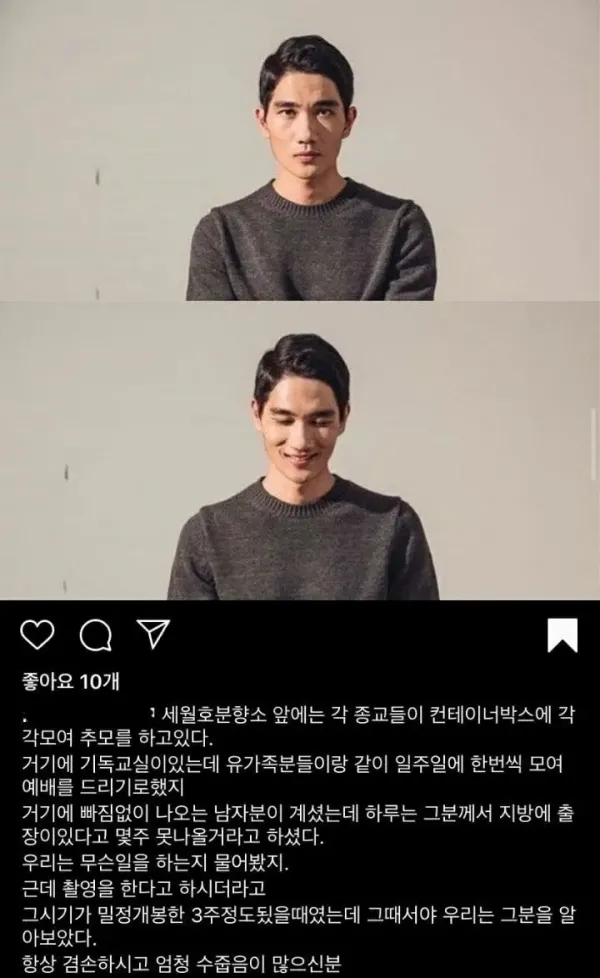Like this post with the heart icon

click(x=37, y=634)
